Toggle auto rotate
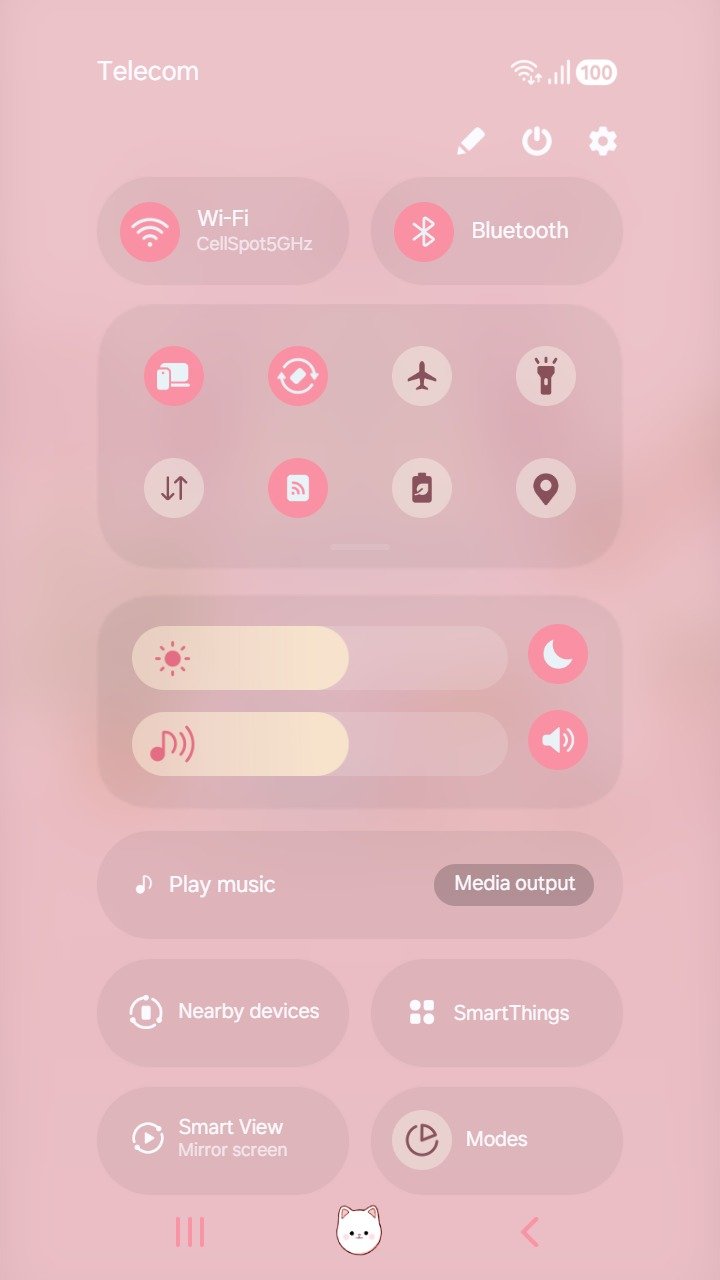This screenshot has width=720, height=1280. click(298, 376)
